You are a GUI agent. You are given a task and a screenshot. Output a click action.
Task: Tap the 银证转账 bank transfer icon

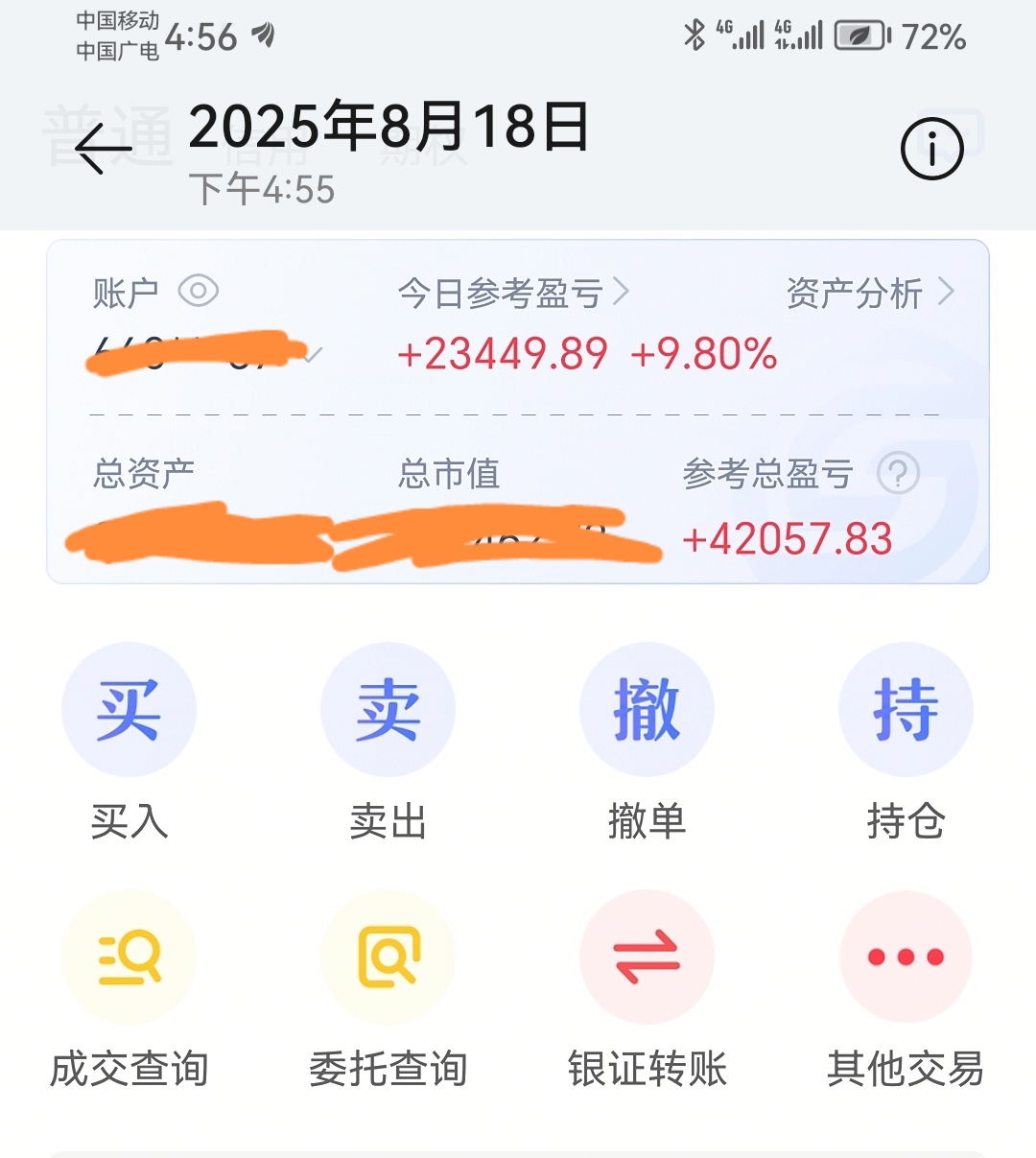tap(647, 957)
